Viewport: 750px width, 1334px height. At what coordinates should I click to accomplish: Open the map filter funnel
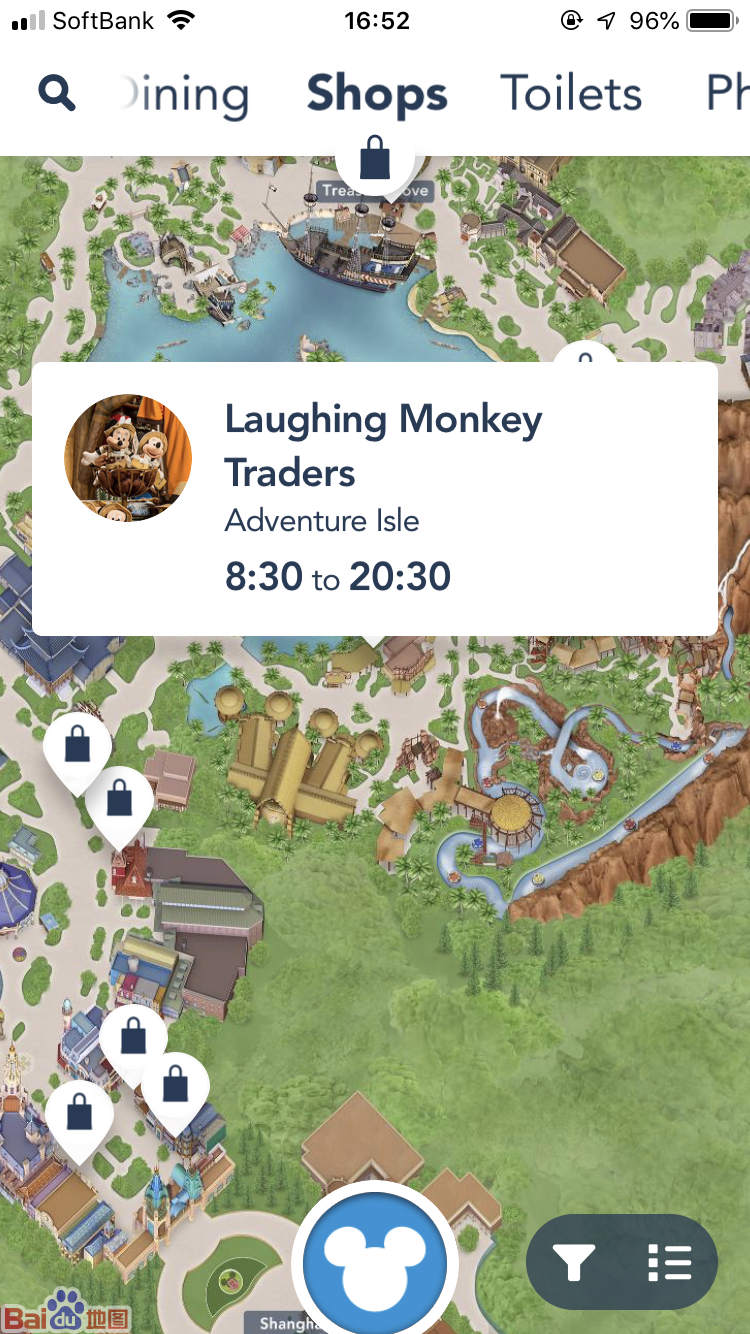pyautogui.click(x=576, y=1263)
